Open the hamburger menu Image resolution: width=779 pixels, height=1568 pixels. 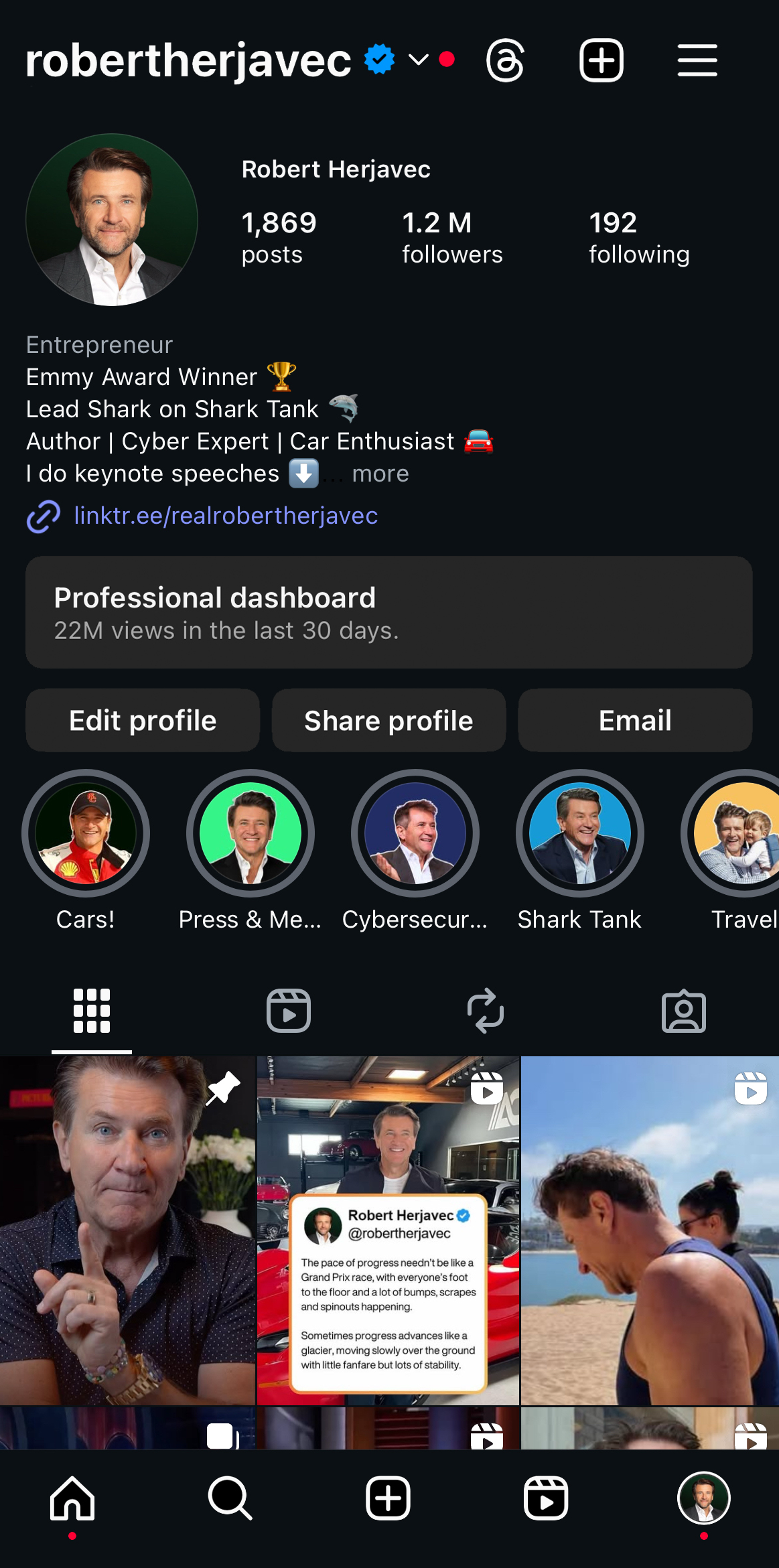(697, 61)
